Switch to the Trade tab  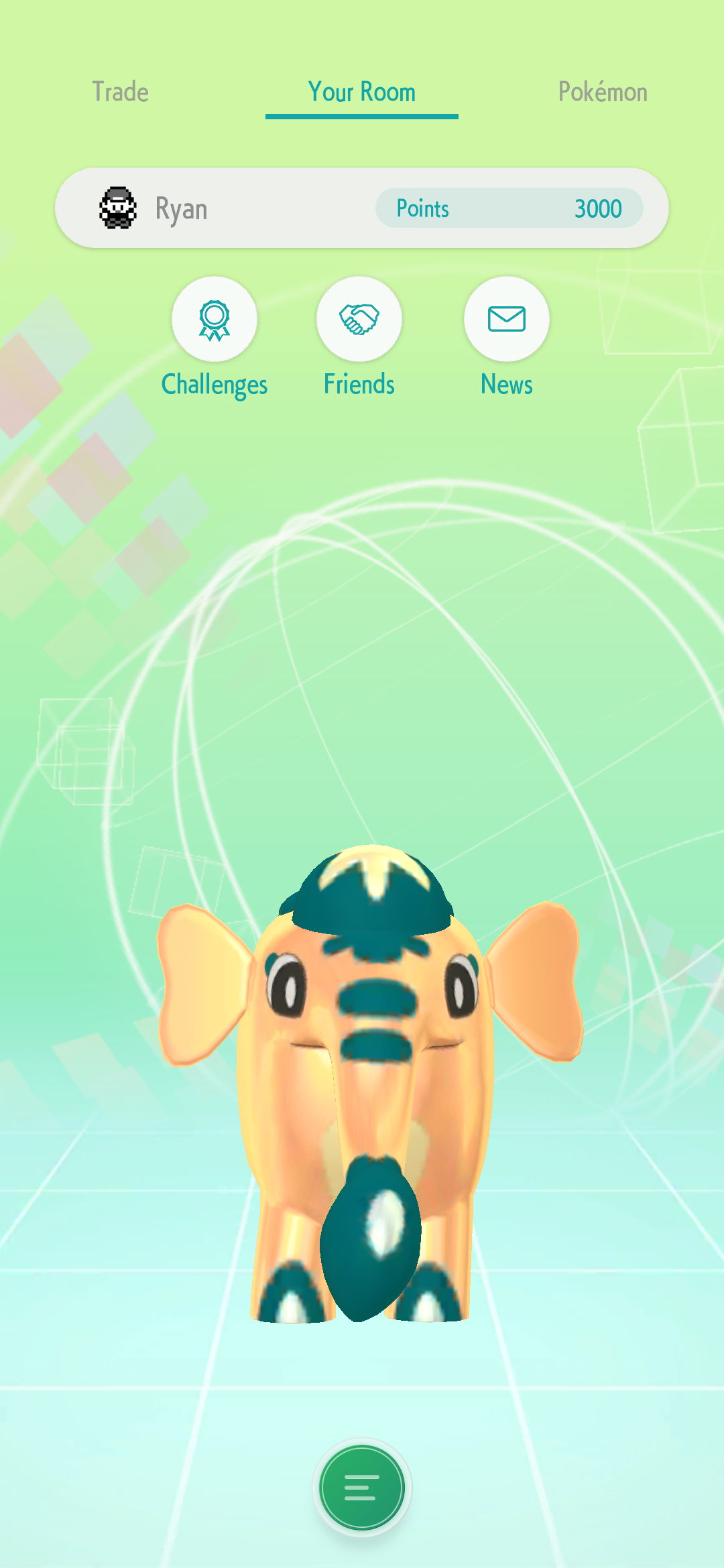click(121, 92)
